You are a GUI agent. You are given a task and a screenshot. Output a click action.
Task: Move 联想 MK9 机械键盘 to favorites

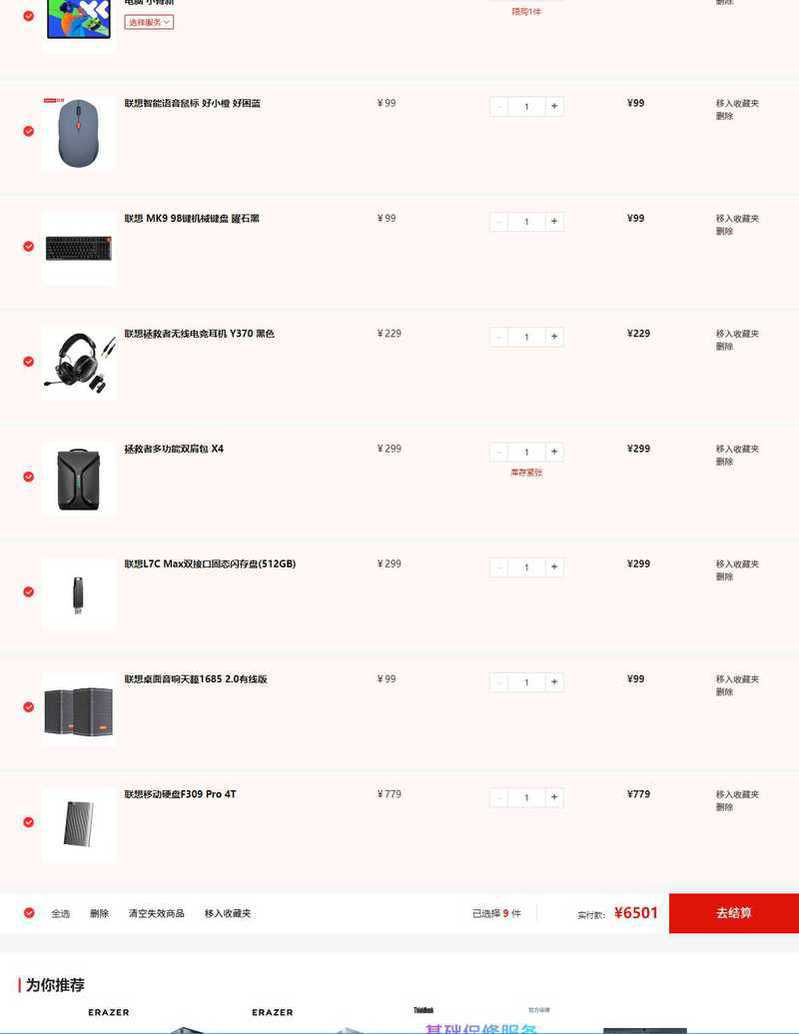[x=737, y=219]
